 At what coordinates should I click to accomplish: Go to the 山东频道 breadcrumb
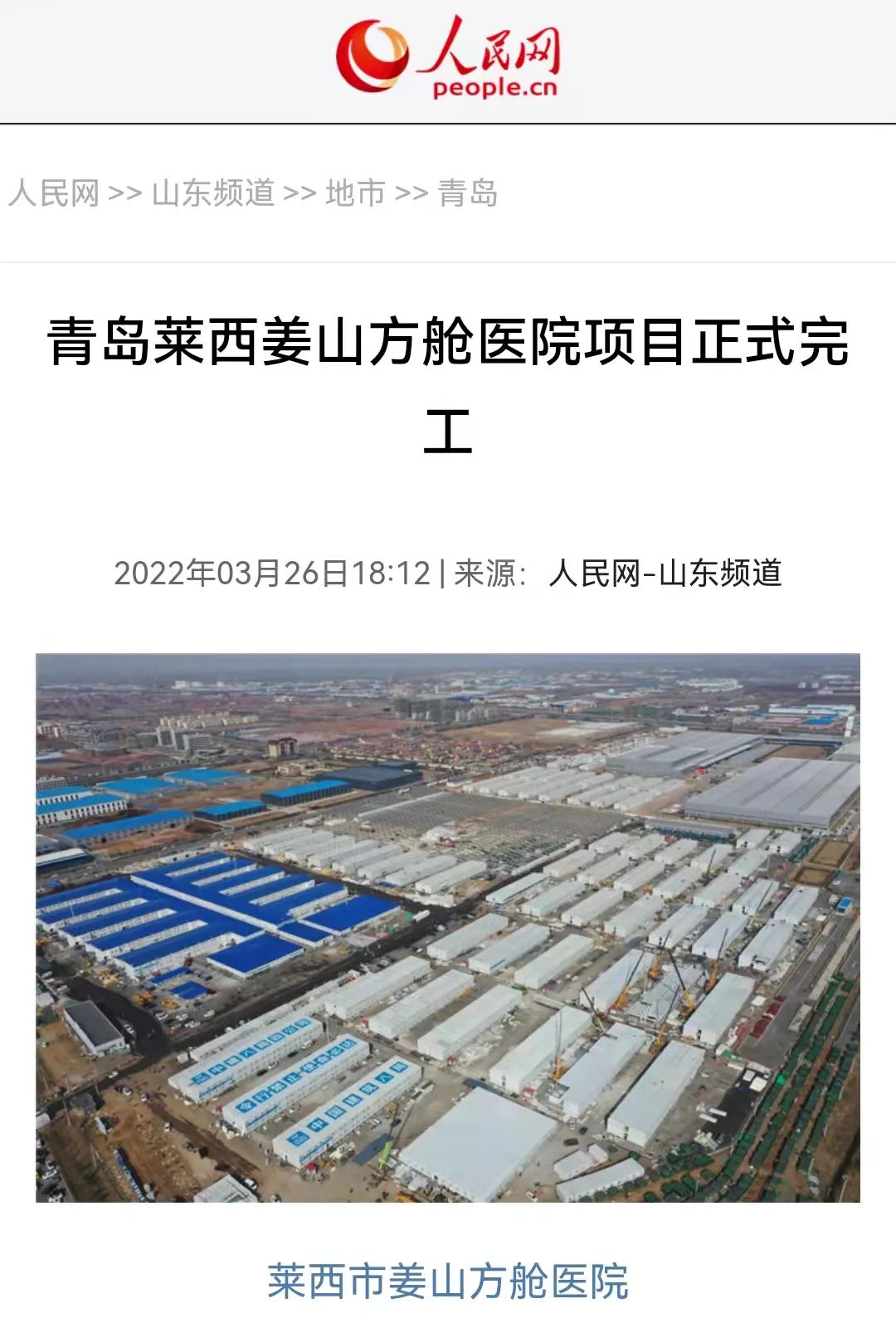point(213,193)
